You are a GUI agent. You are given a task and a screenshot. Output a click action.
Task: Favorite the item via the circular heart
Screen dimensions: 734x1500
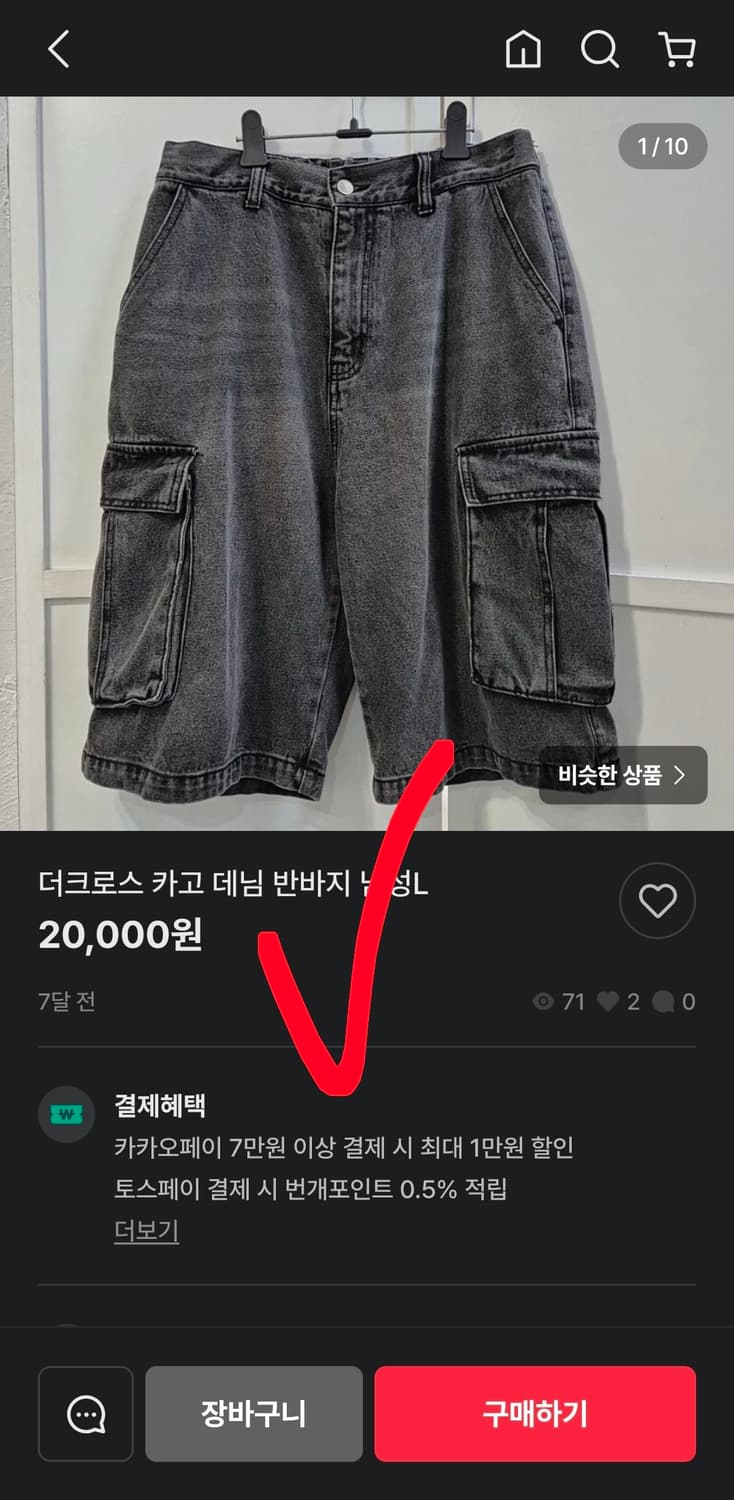(657, 900)
